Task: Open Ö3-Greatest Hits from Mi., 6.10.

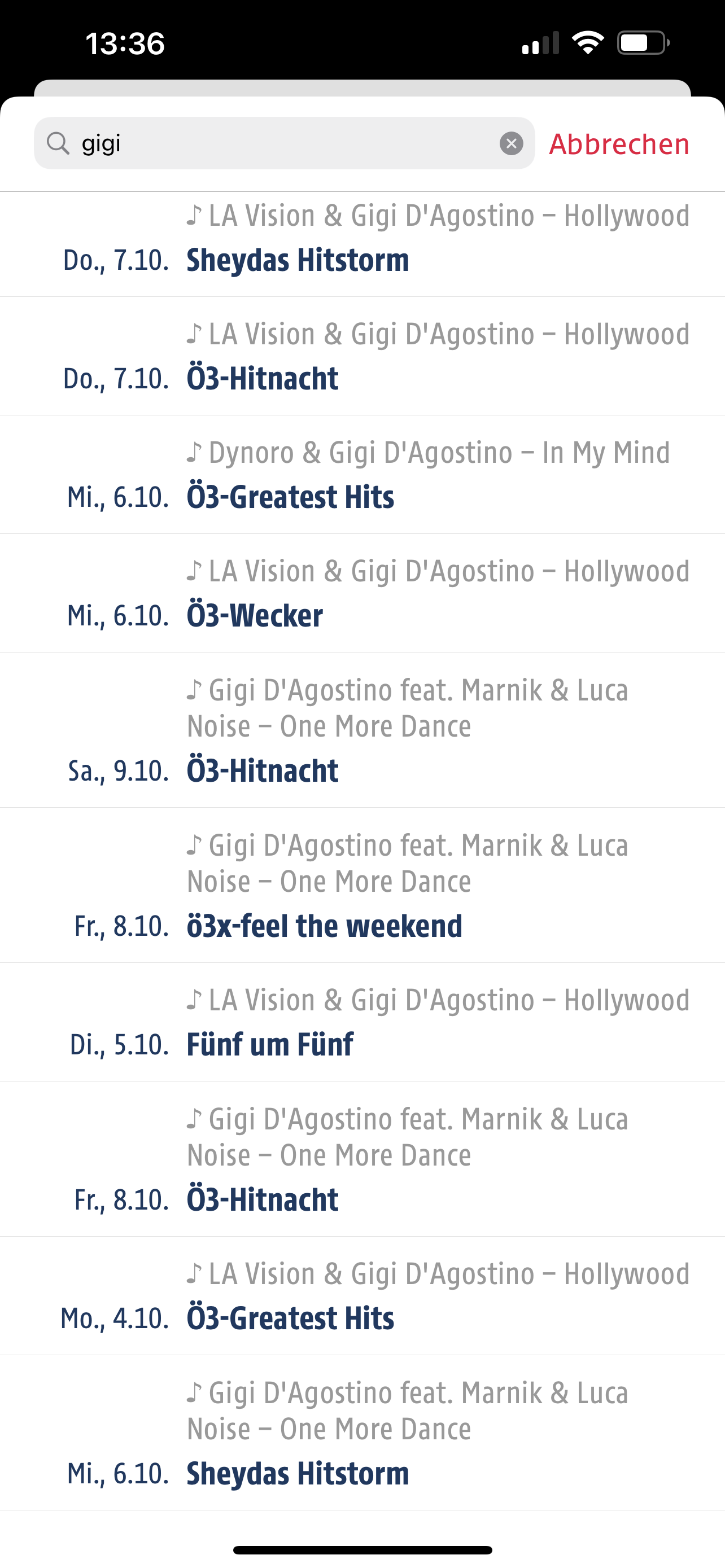Action: [x=362, y=475]
